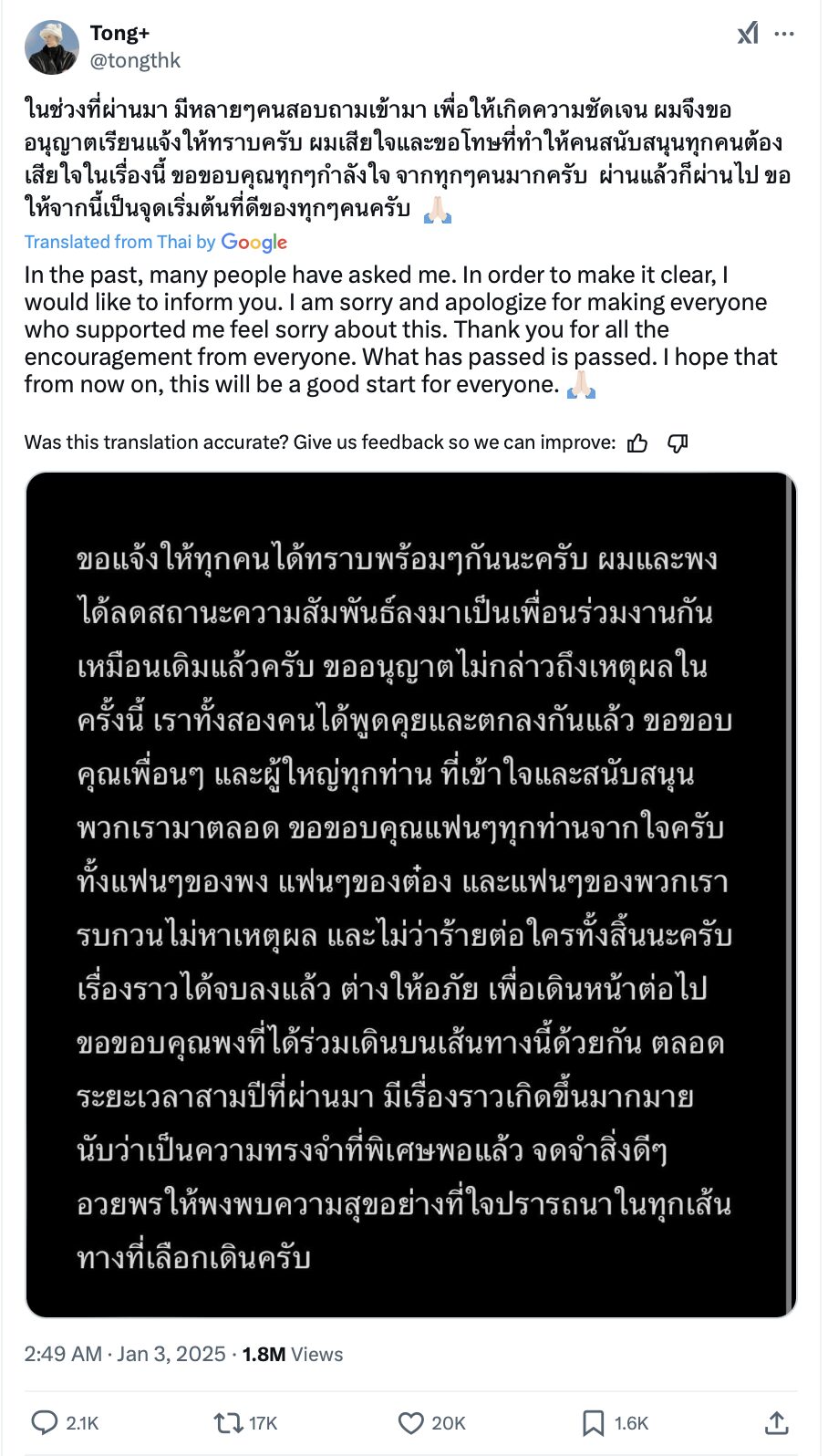Tap the Translated from Thai by Google link

(x=155, y=242)
